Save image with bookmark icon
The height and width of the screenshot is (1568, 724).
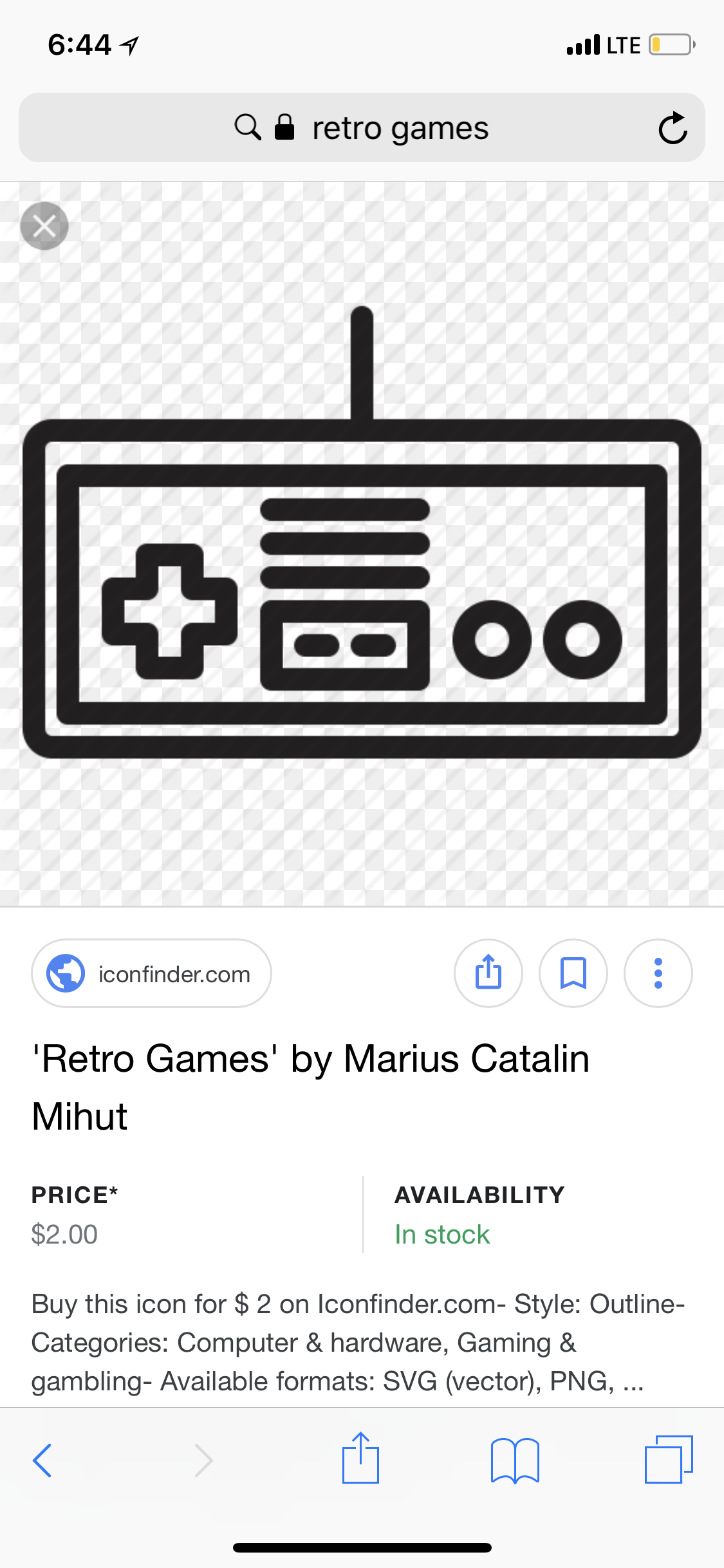tap(573, 973)
